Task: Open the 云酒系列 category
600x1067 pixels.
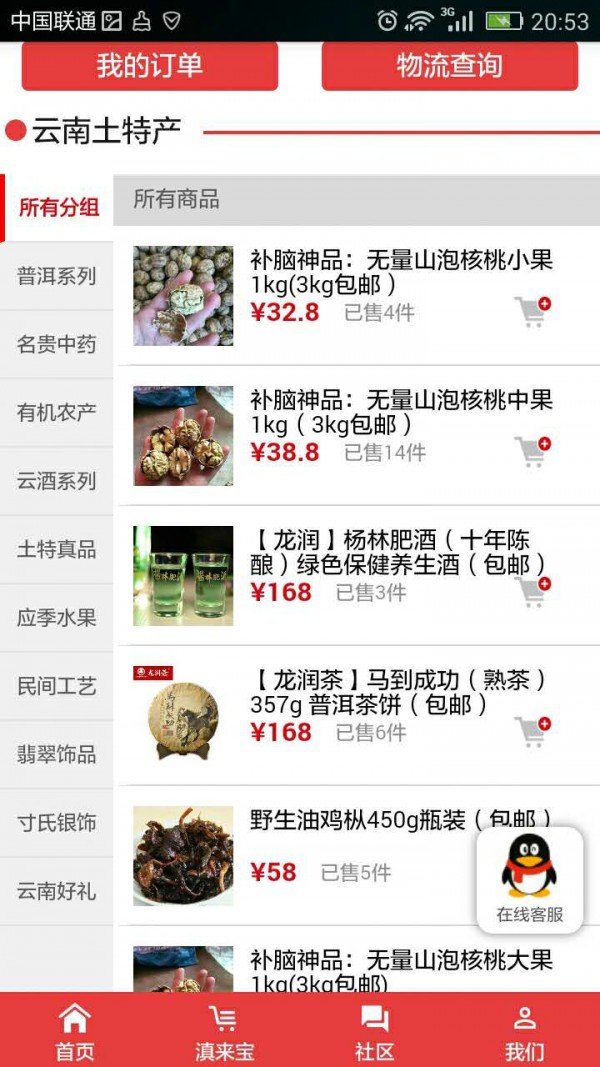Action: tap(56, 481)
